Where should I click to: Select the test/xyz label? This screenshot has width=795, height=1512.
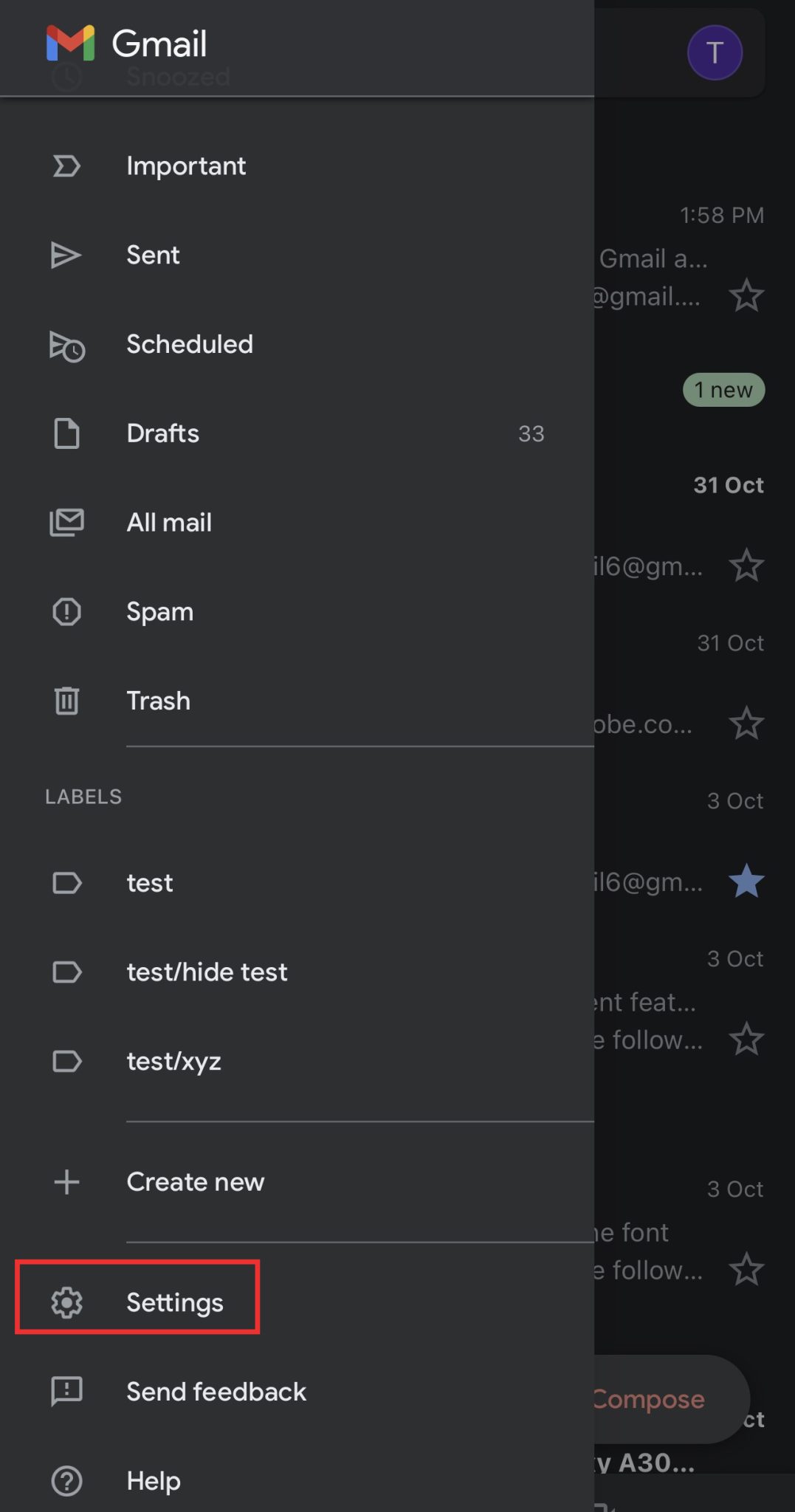pos(173,1062)
